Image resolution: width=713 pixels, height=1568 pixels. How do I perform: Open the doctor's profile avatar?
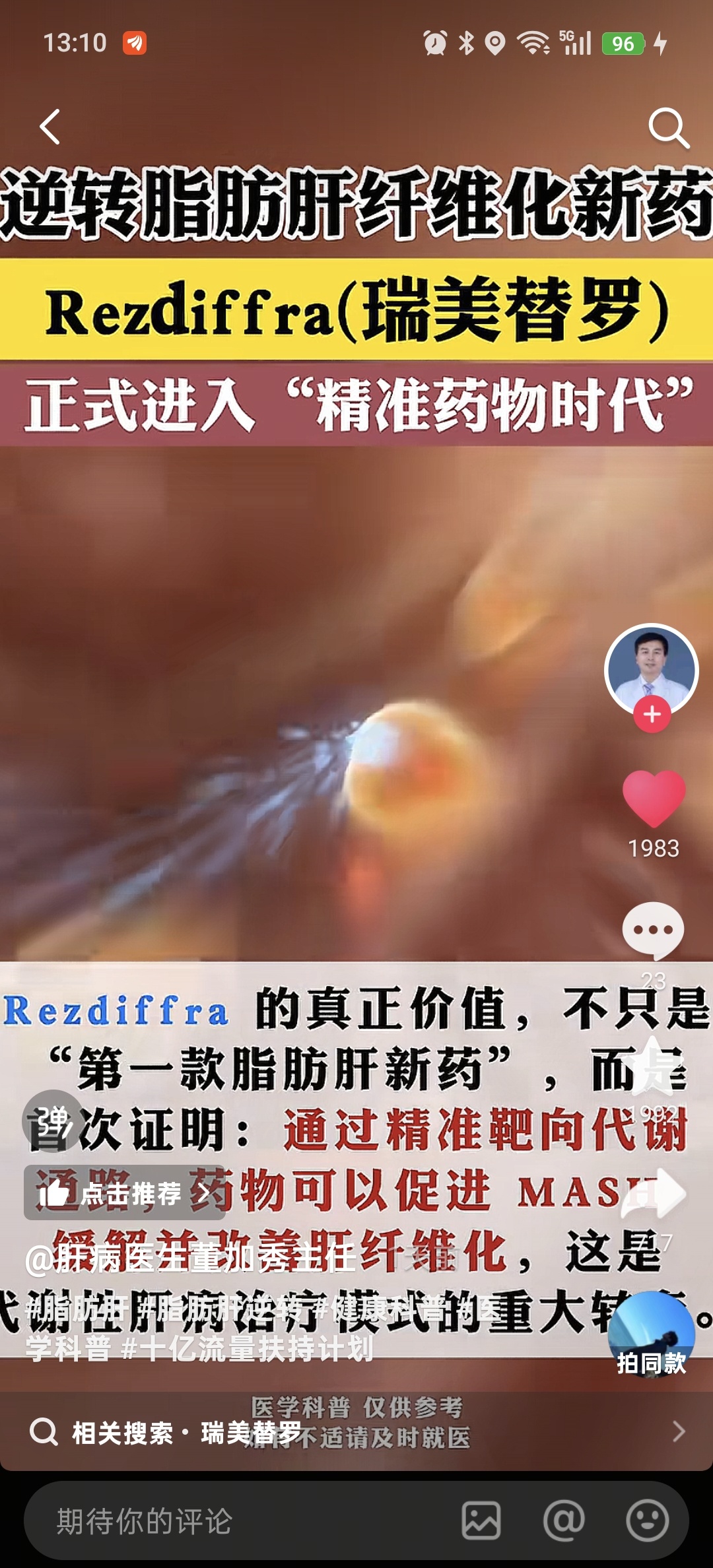pos(652,670)
